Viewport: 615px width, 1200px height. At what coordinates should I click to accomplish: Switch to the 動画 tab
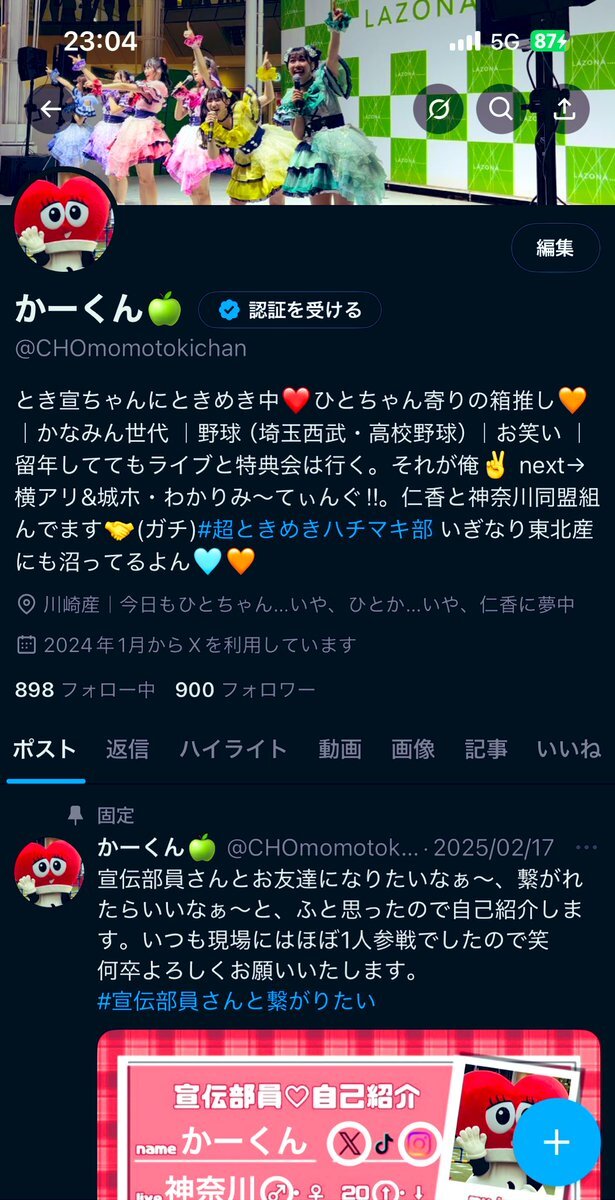(x=340, y=749)
